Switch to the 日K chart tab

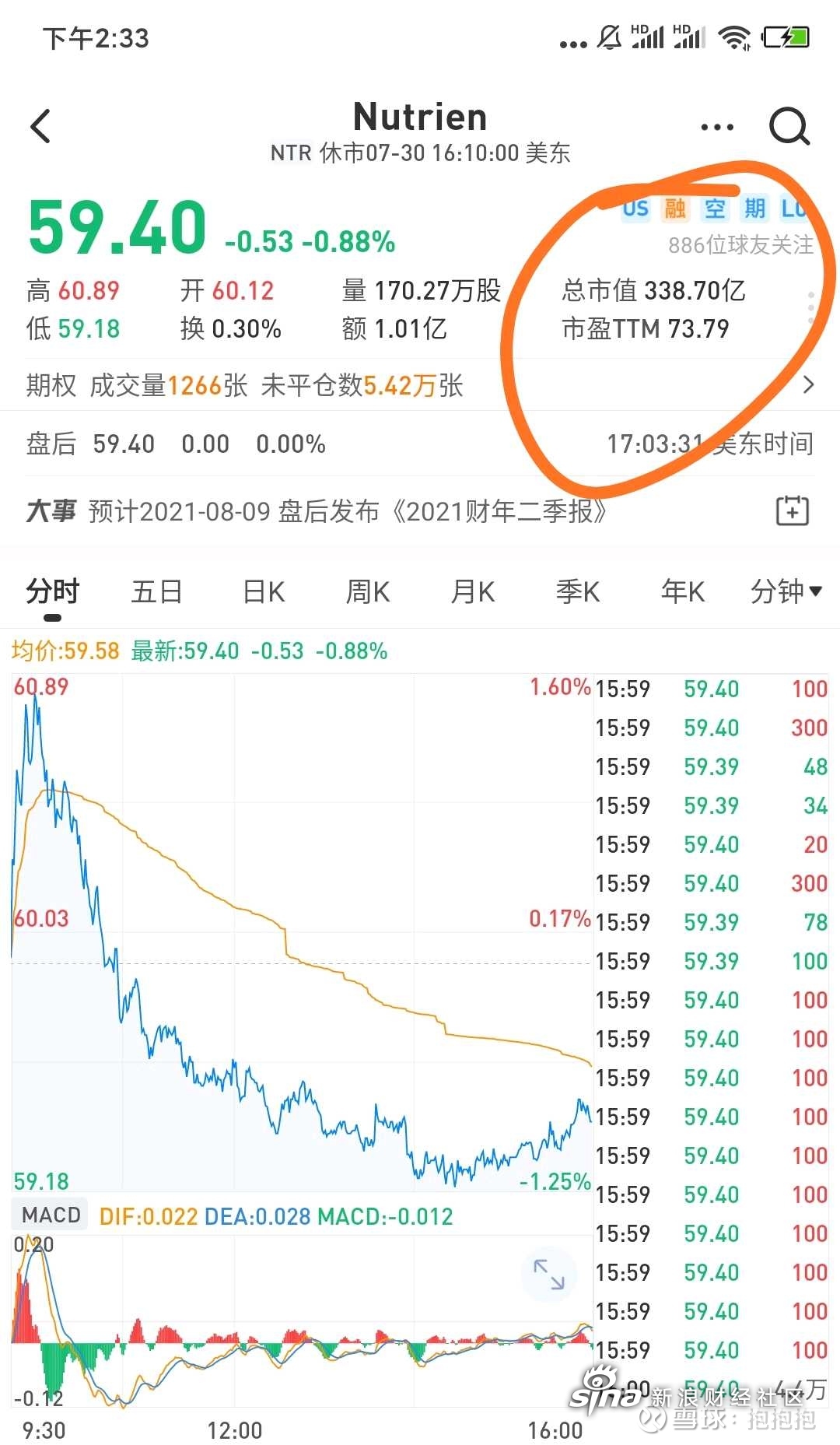pyautogui.click(x=264, y=592)
